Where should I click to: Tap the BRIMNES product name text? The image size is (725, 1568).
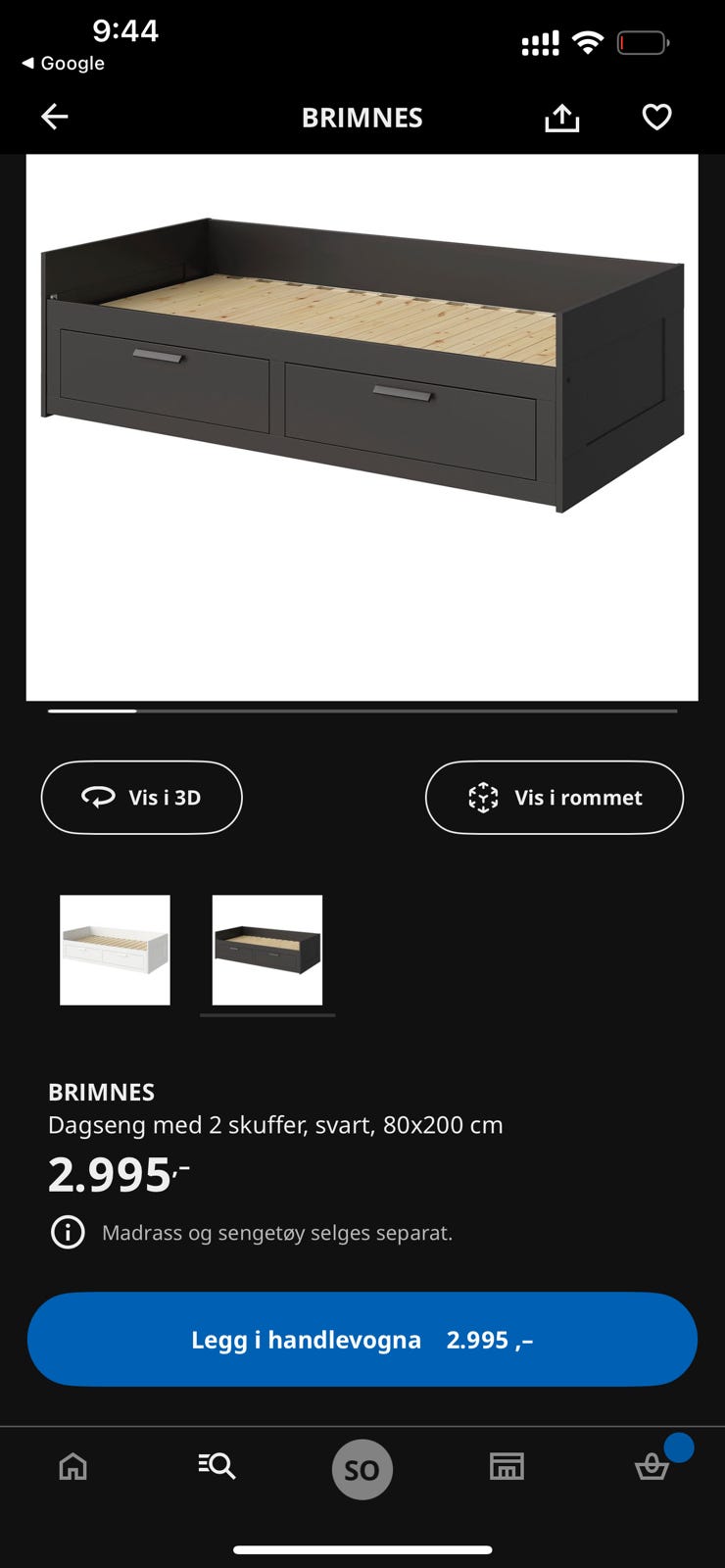(x=101, y=1092)
